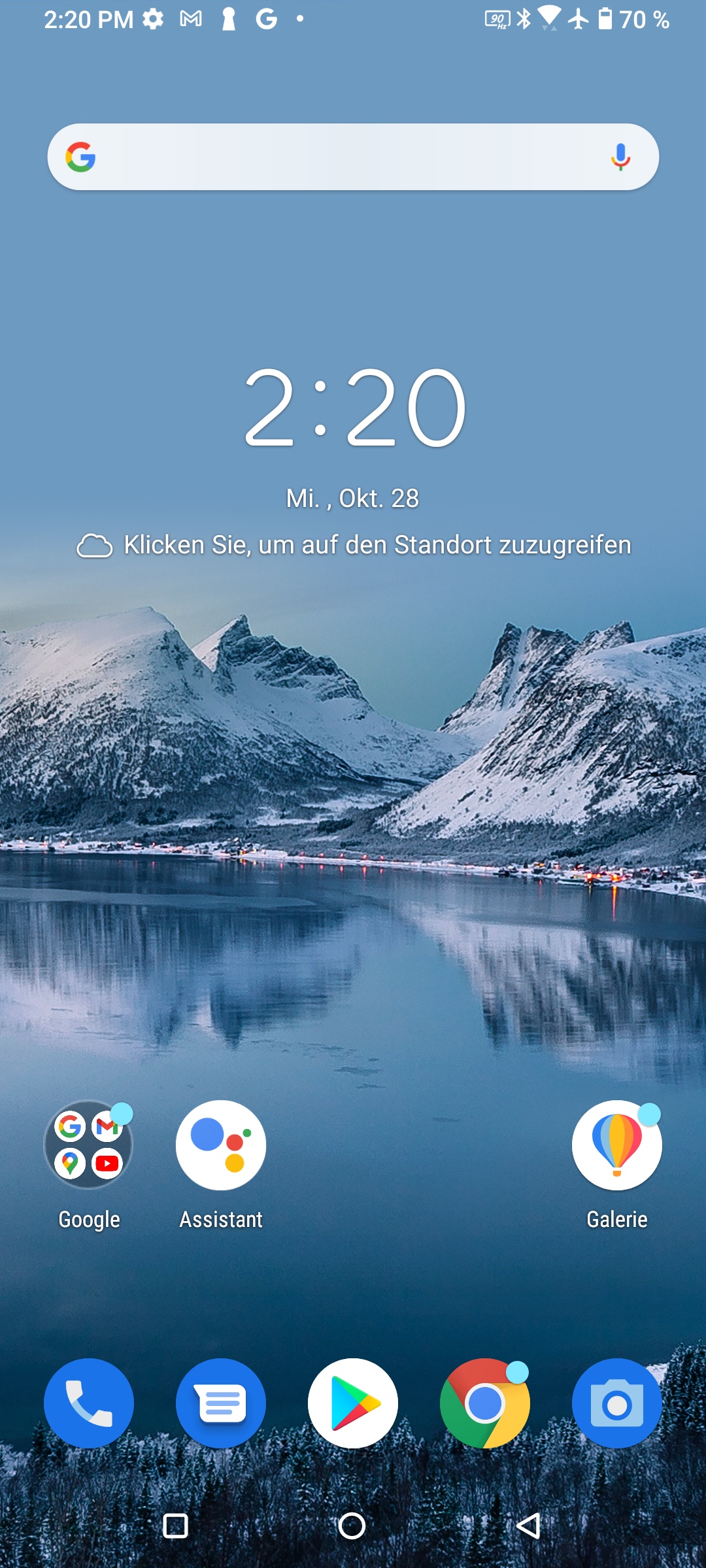Open the Galerie app
This screenshot has width=706, height=1568.
617,1145
